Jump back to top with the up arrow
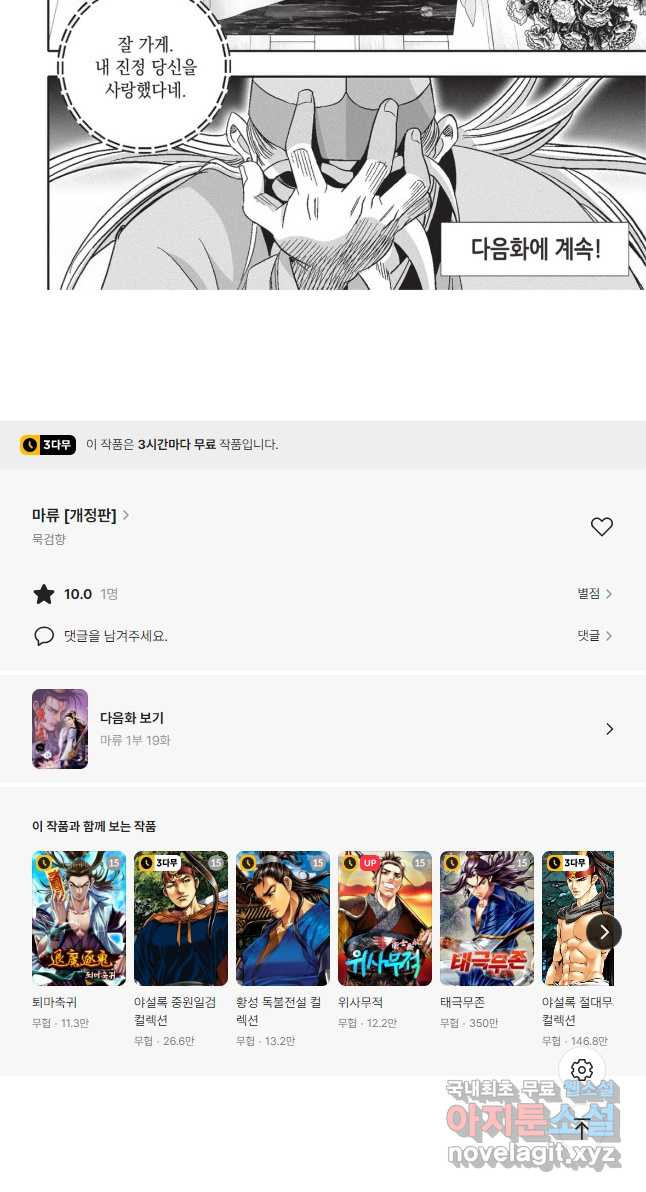This screenshot has height=1192, width=646. coord(581,1130)
